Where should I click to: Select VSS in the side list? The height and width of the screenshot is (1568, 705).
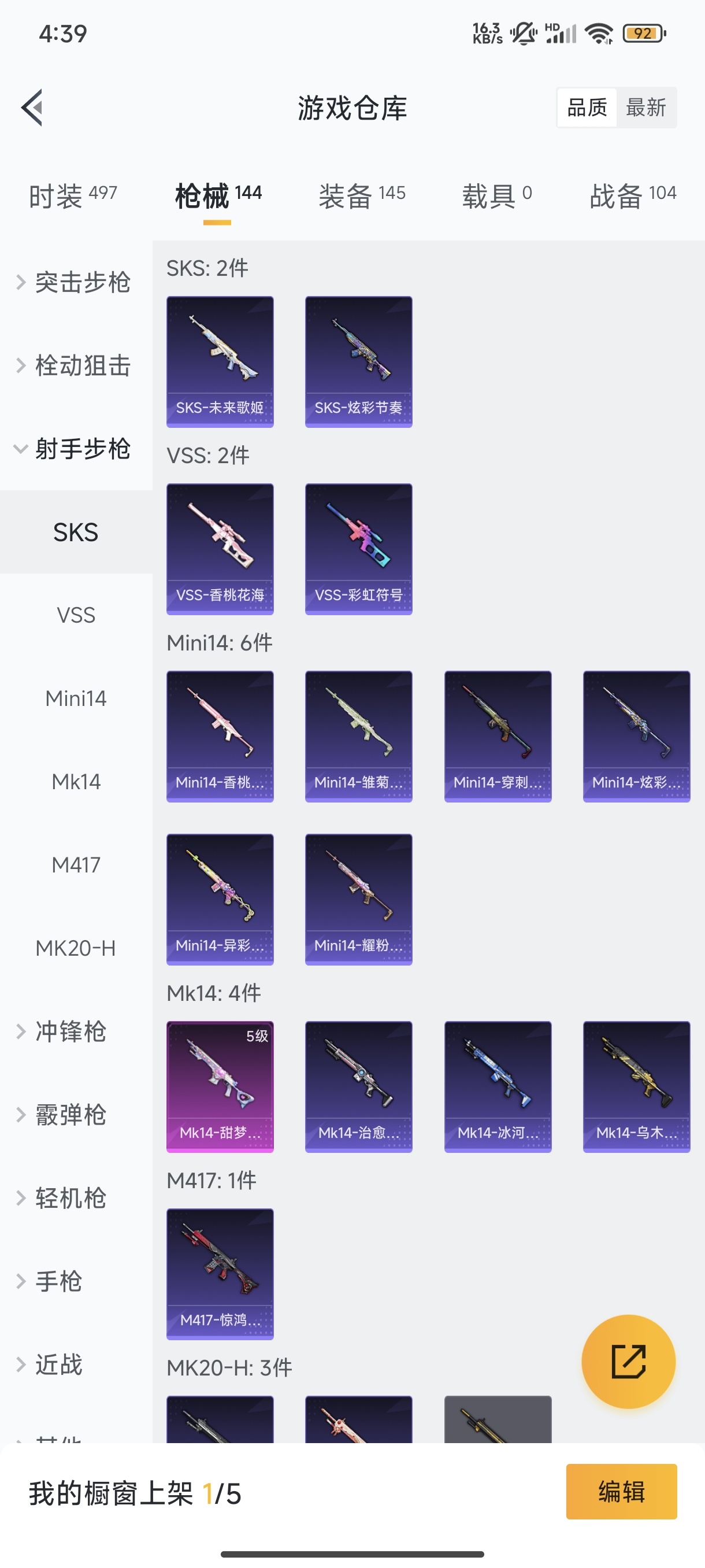tap(76, 615)
